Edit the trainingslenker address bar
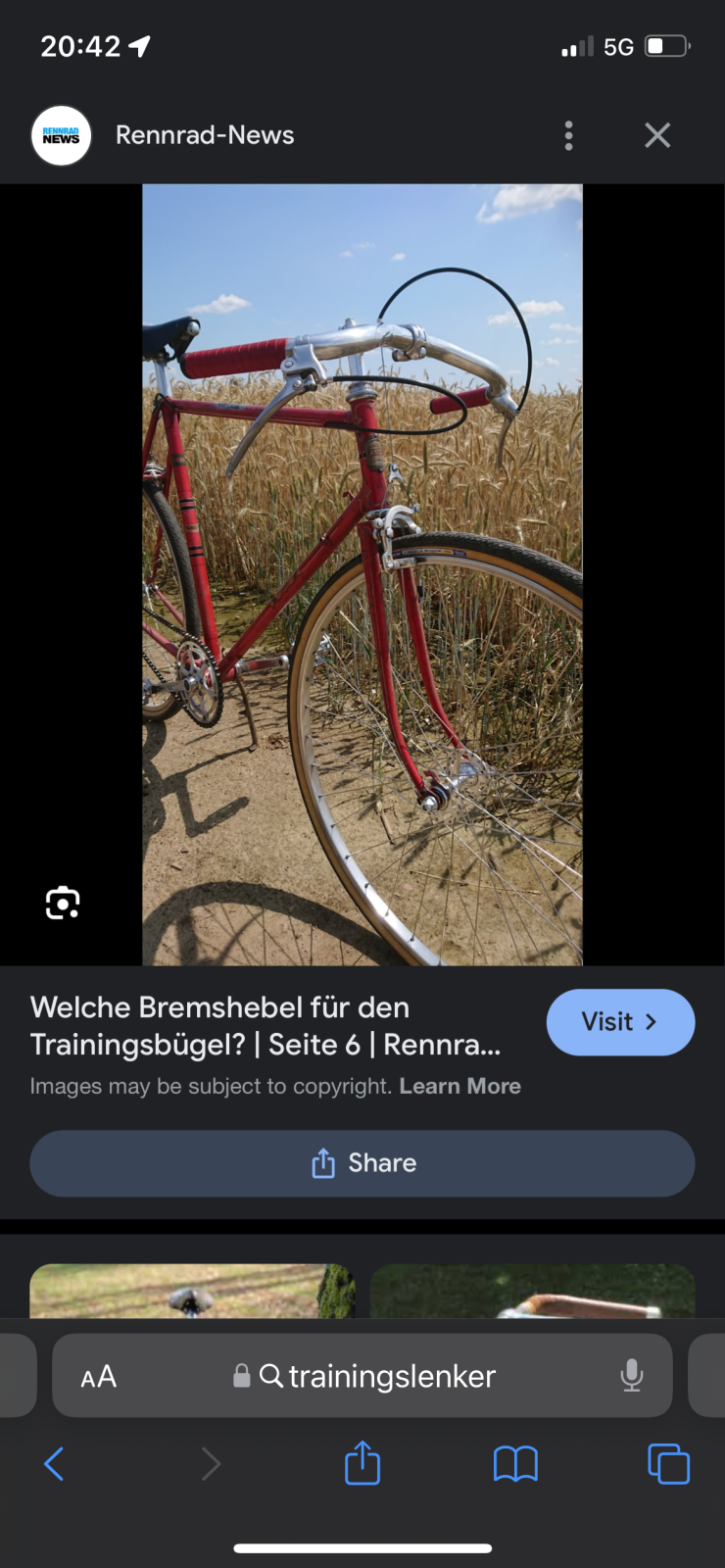 [390, 1377]
